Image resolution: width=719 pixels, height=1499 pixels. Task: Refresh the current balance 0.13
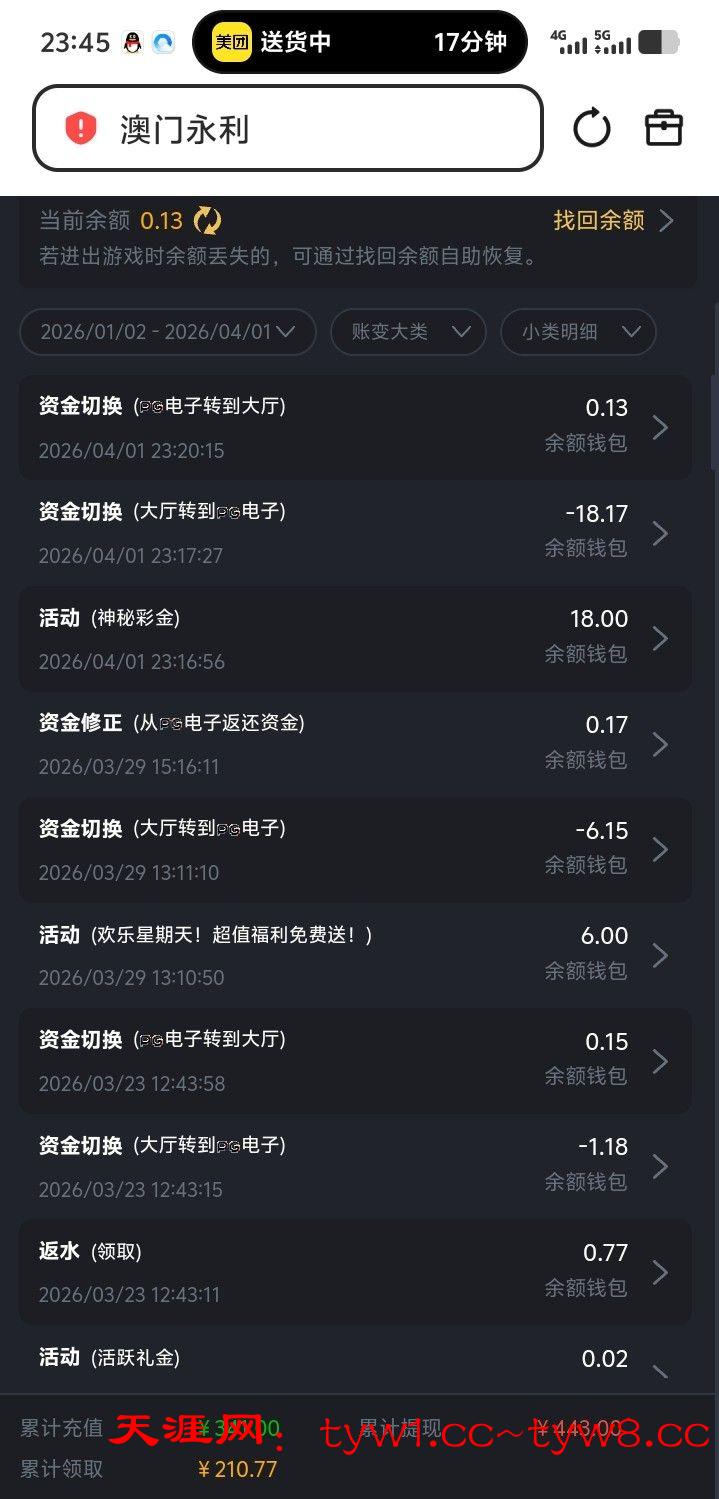tap(208, 220)
